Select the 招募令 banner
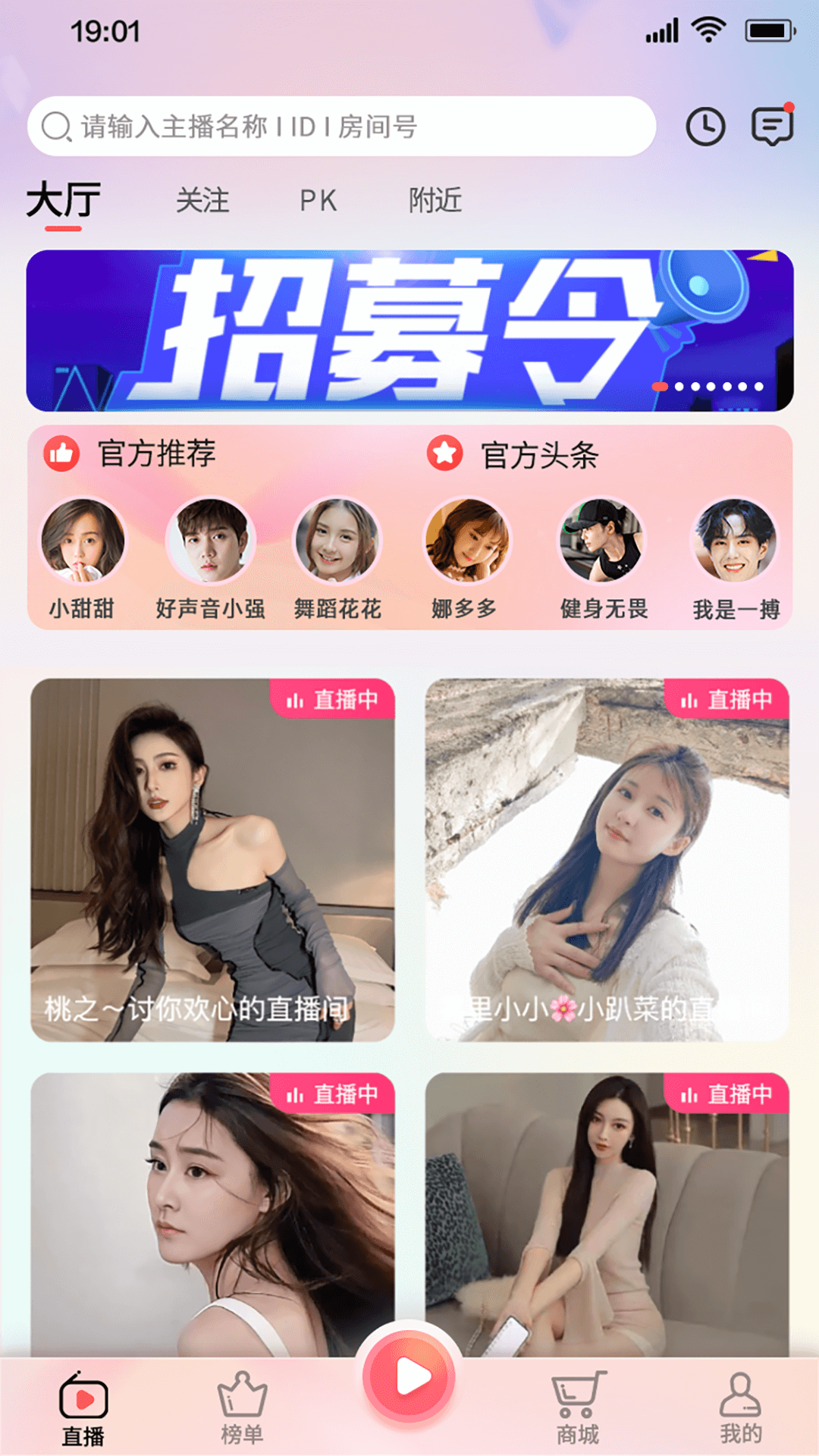This screenshot has height=1456, width=819. (409, 328)
